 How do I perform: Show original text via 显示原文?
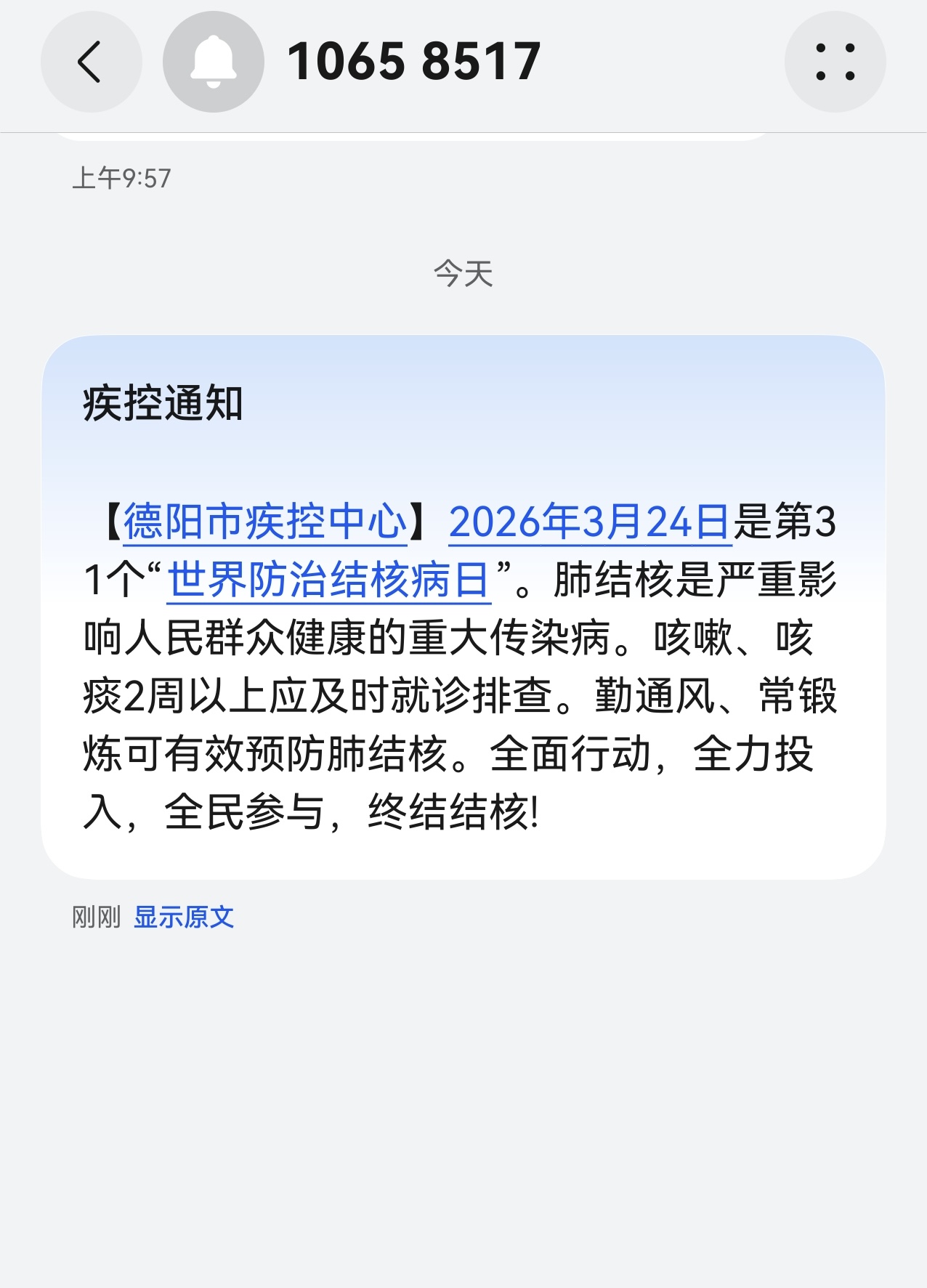pyautogui.click(x=184, y=917)
